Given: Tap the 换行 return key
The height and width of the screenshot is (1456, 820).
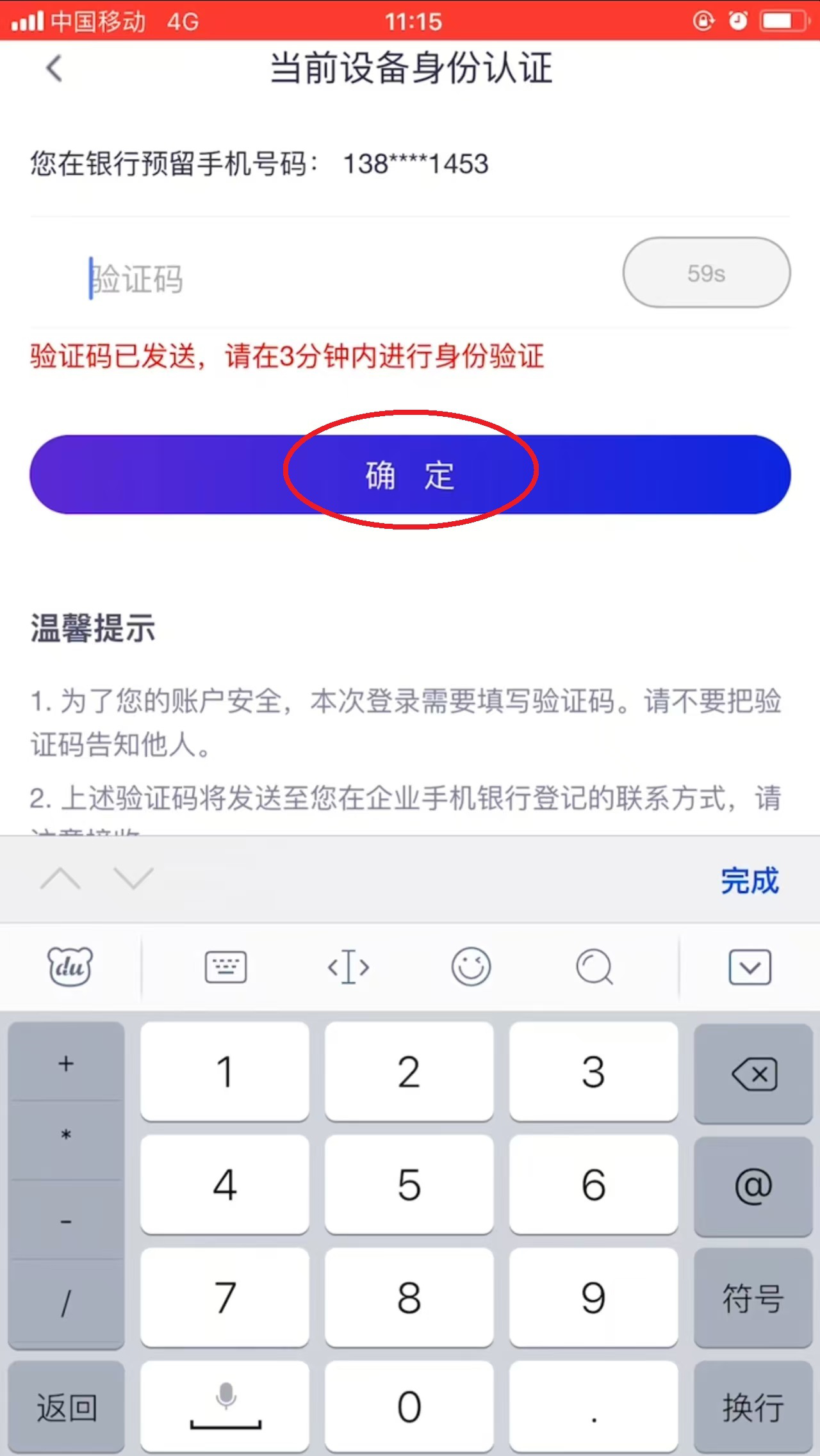Looking at the screenshot, I should (x=753, y=1408).
